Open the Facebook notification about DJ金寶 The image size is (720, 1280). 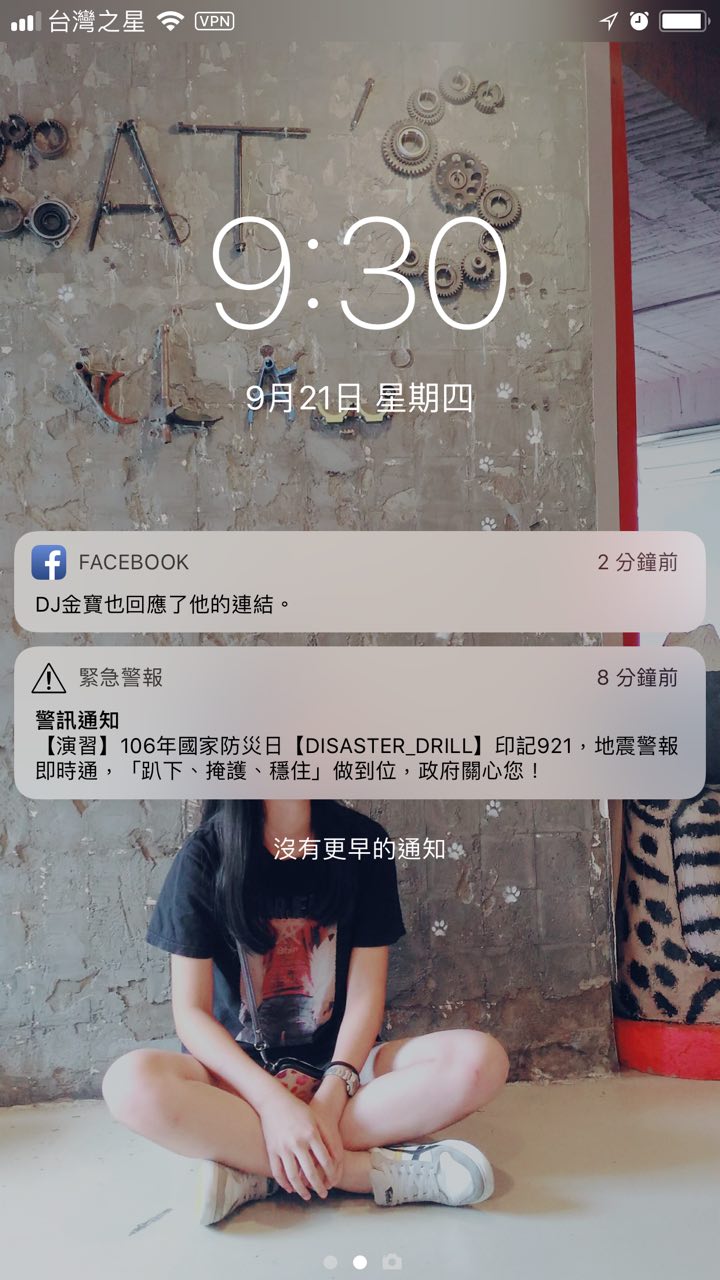click(x=359, y=582)
